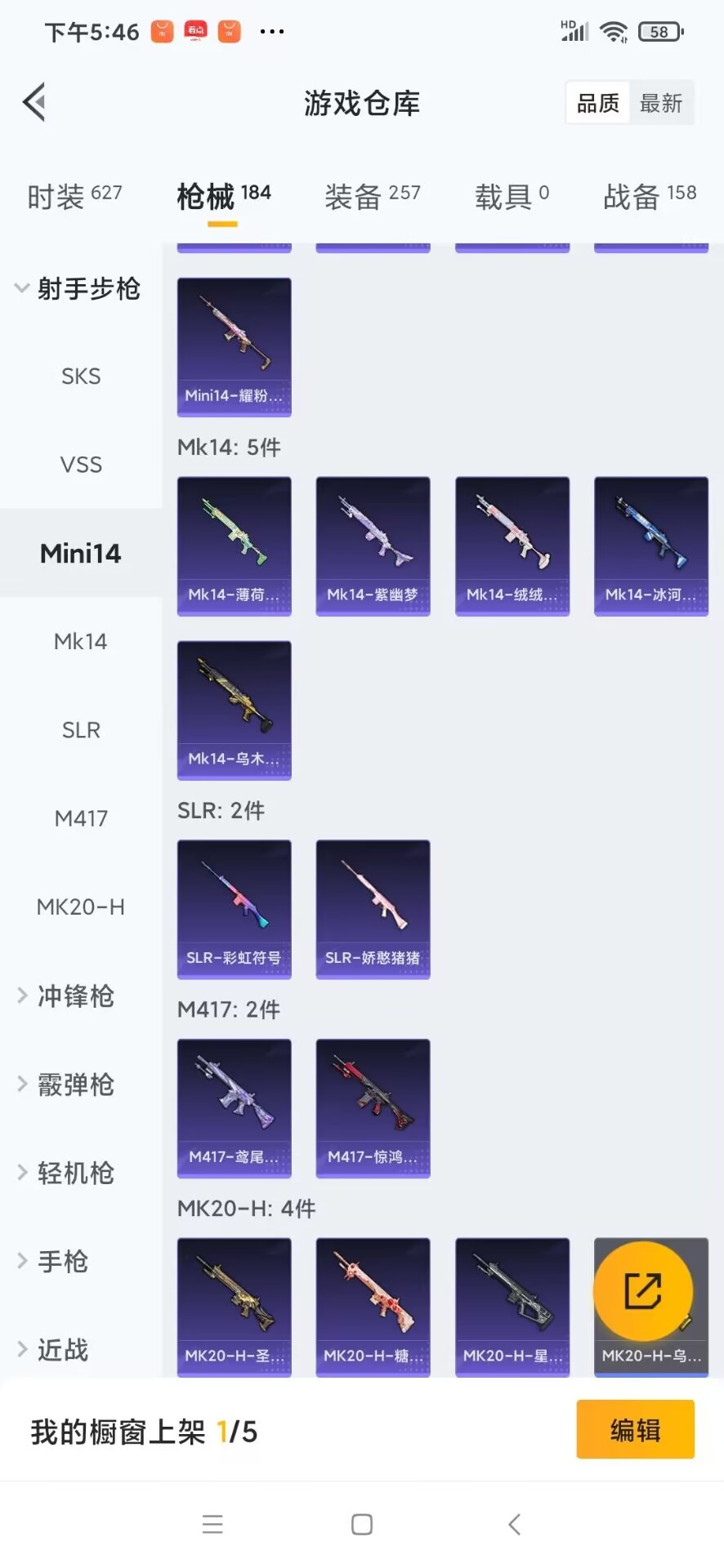Viewport: 724px width, 1568px height.
Task: Open the Mini14-耀粉 skin tile
Action: 234,346
